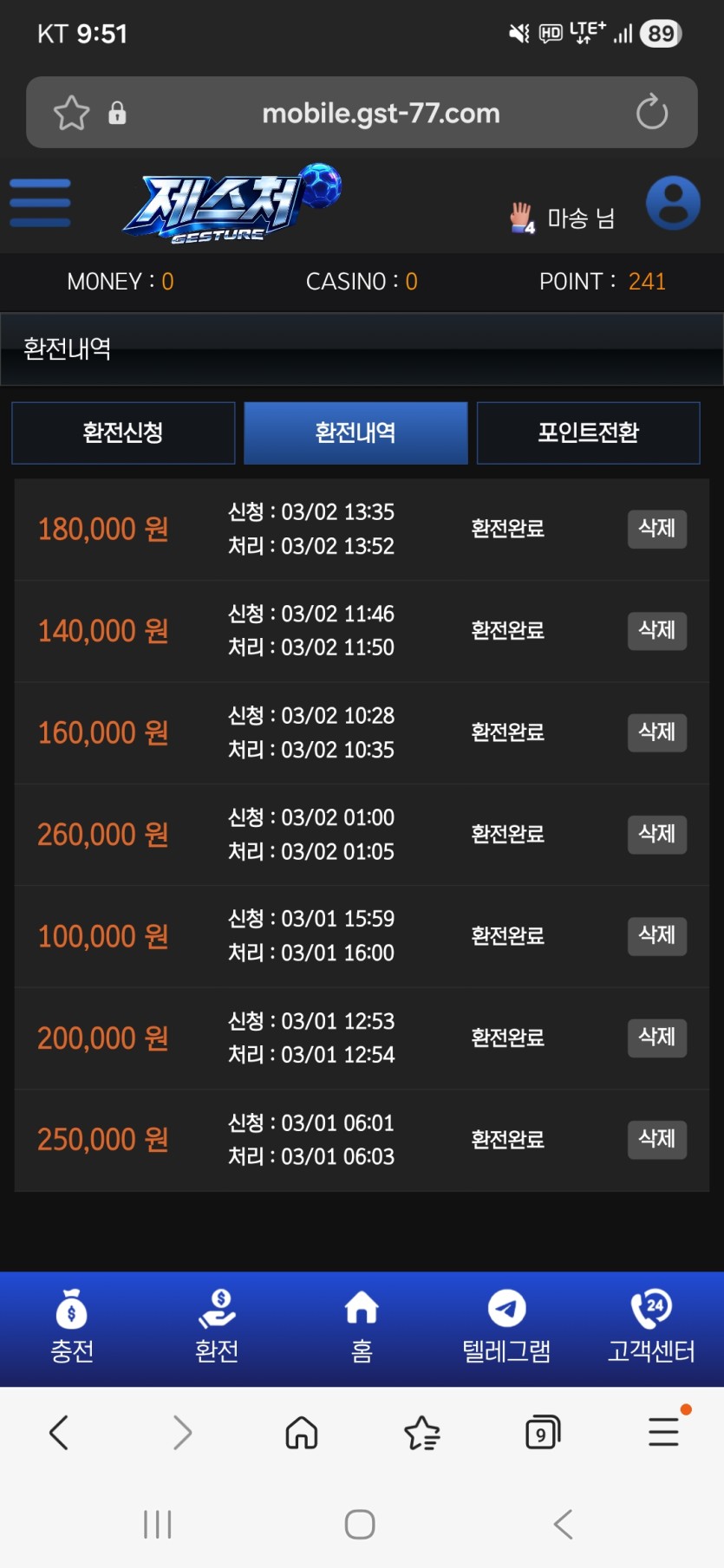The height and width of the screenshot is (1568, 724).
Task: Switch to the 환전신청 tab
Action: (x=123, y=433)
